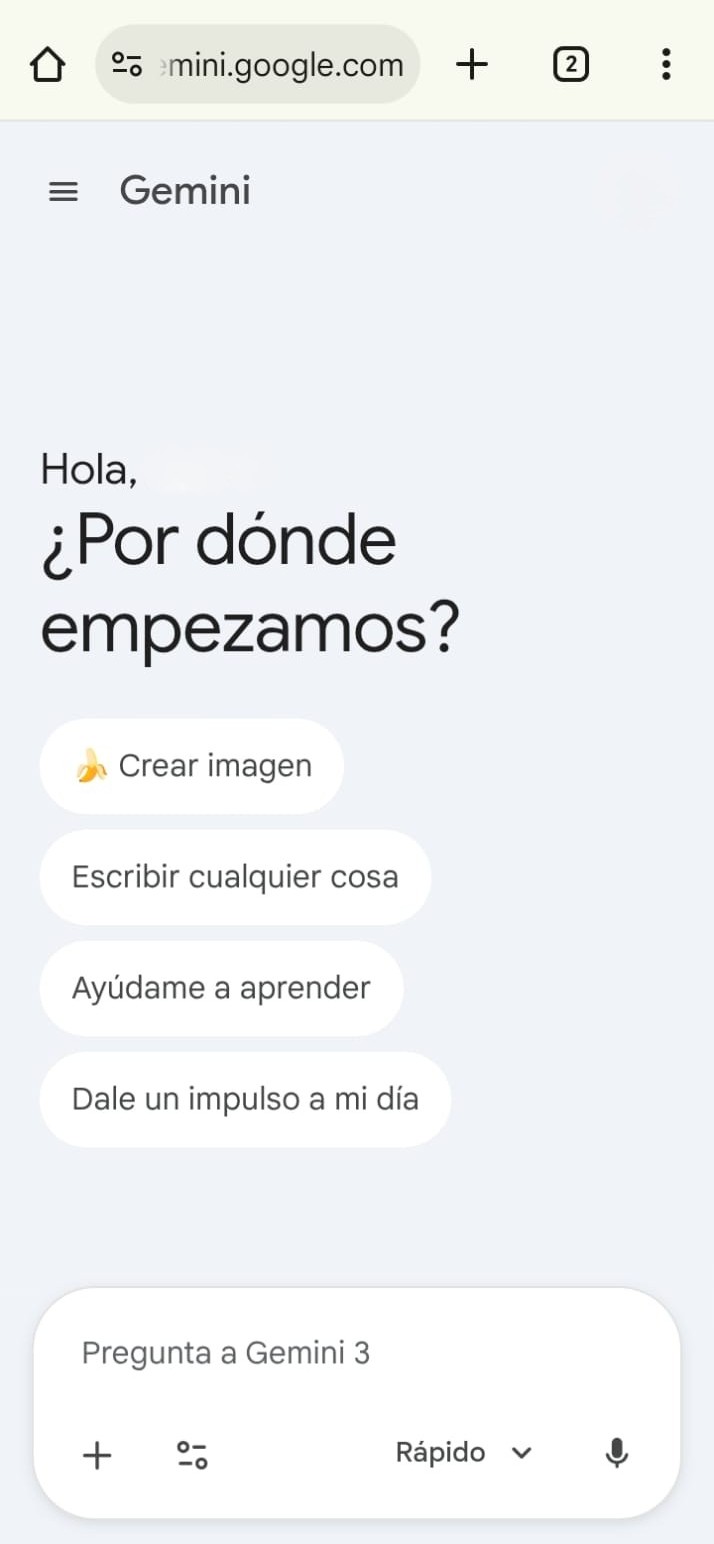Select Dale un impulso a mi día
714x1544 pixels.
point(245,1099)
